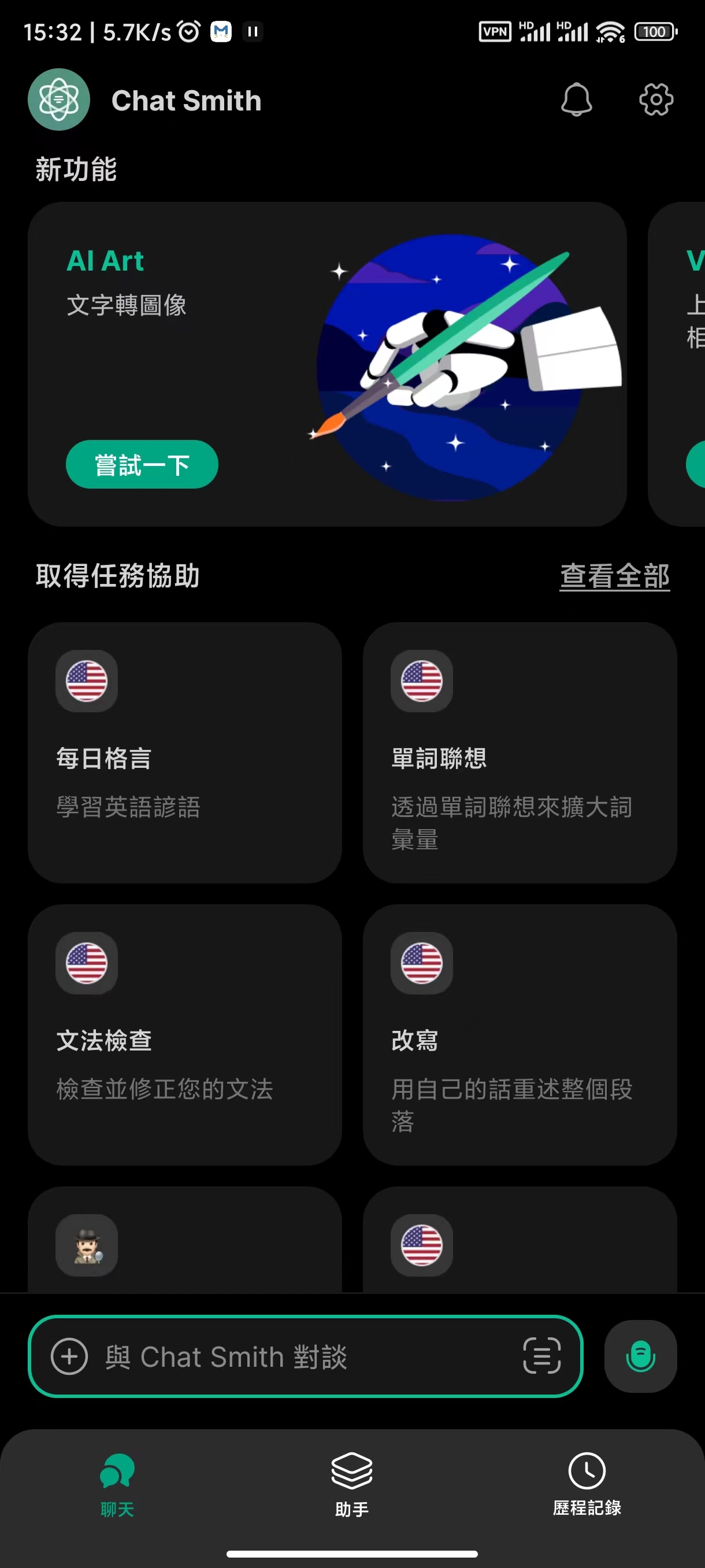Open the notifications bell
Screen dimensions: 705x1568
576,100
